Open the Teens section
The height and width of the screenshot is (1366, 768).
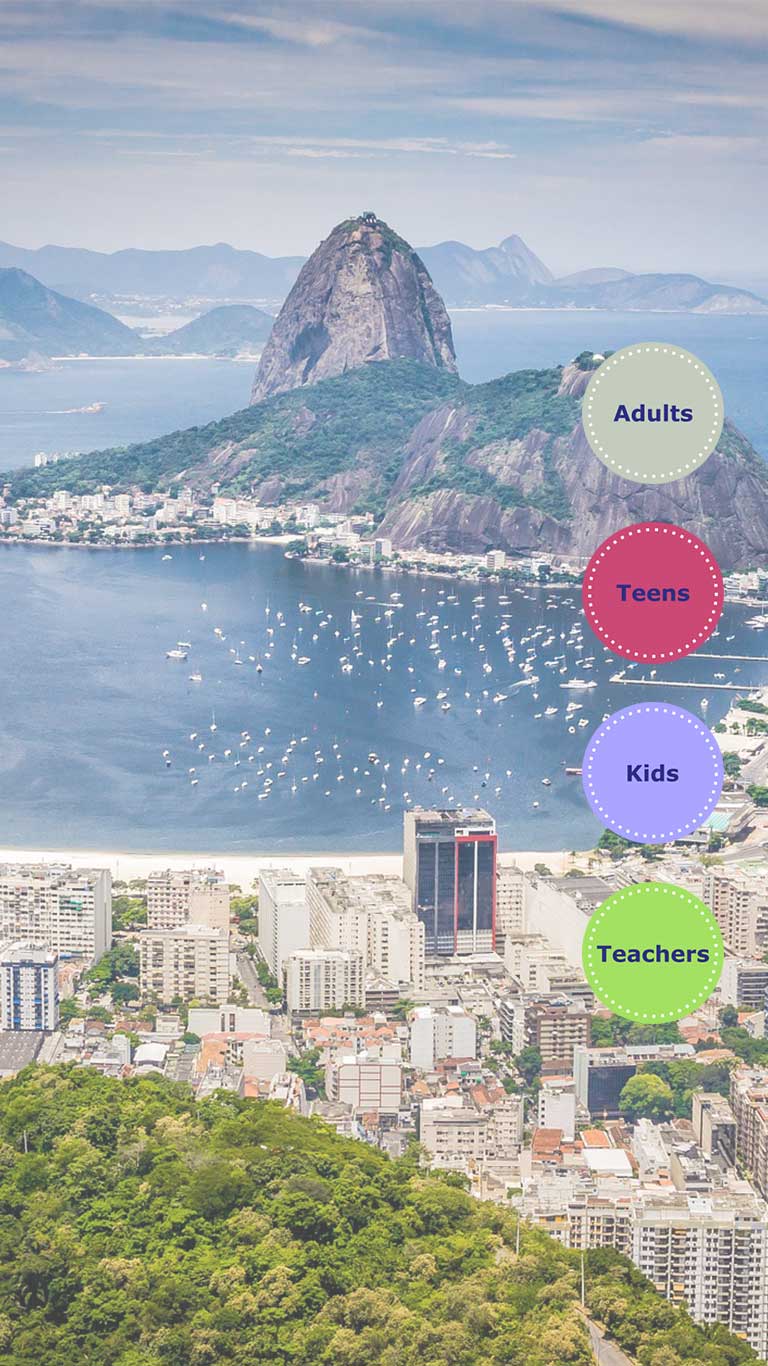[x=652, y=593]
